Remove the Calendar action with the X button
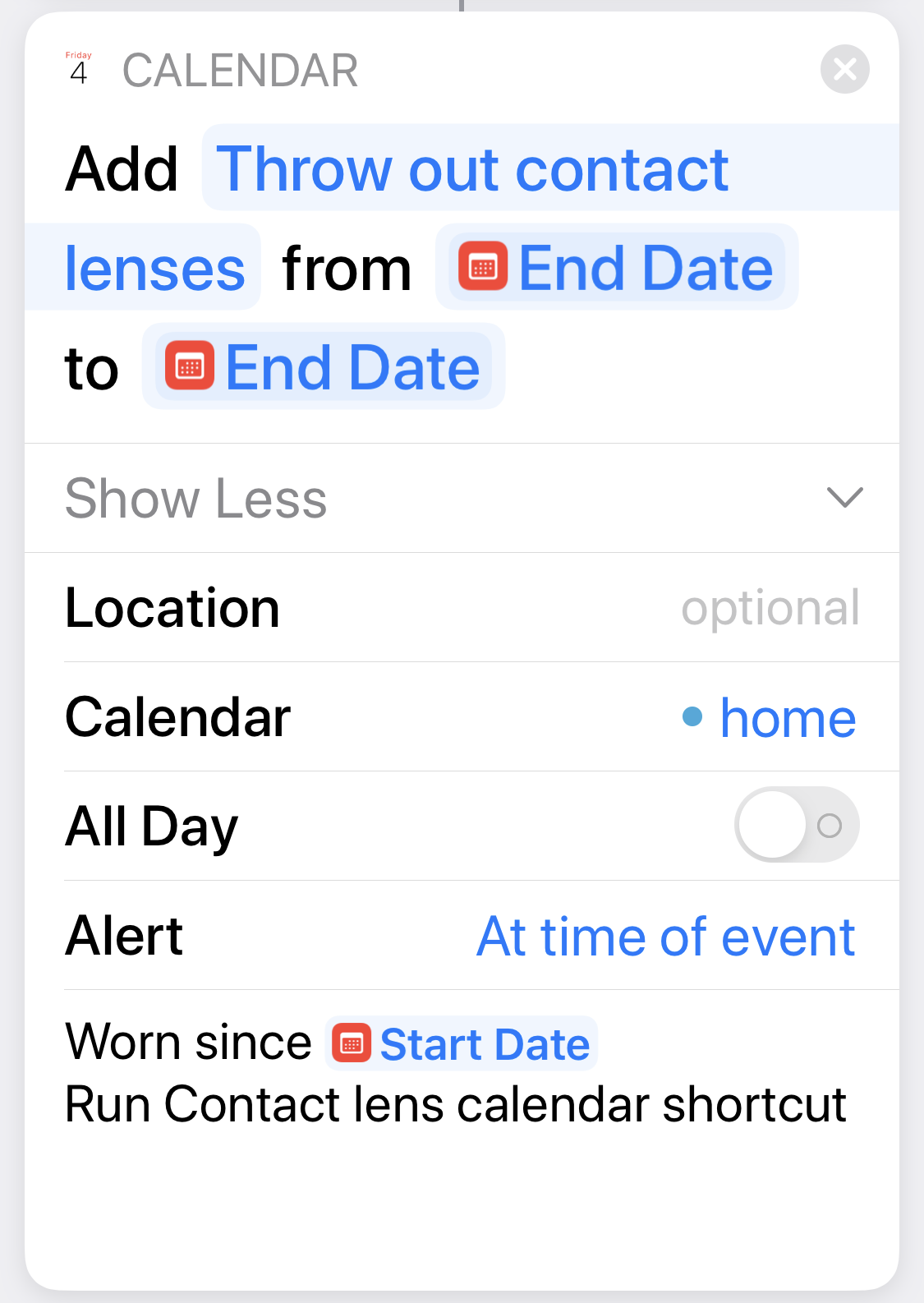Image resolution: width=924 pixels, height=1303 pixels. tap(844, 69)
